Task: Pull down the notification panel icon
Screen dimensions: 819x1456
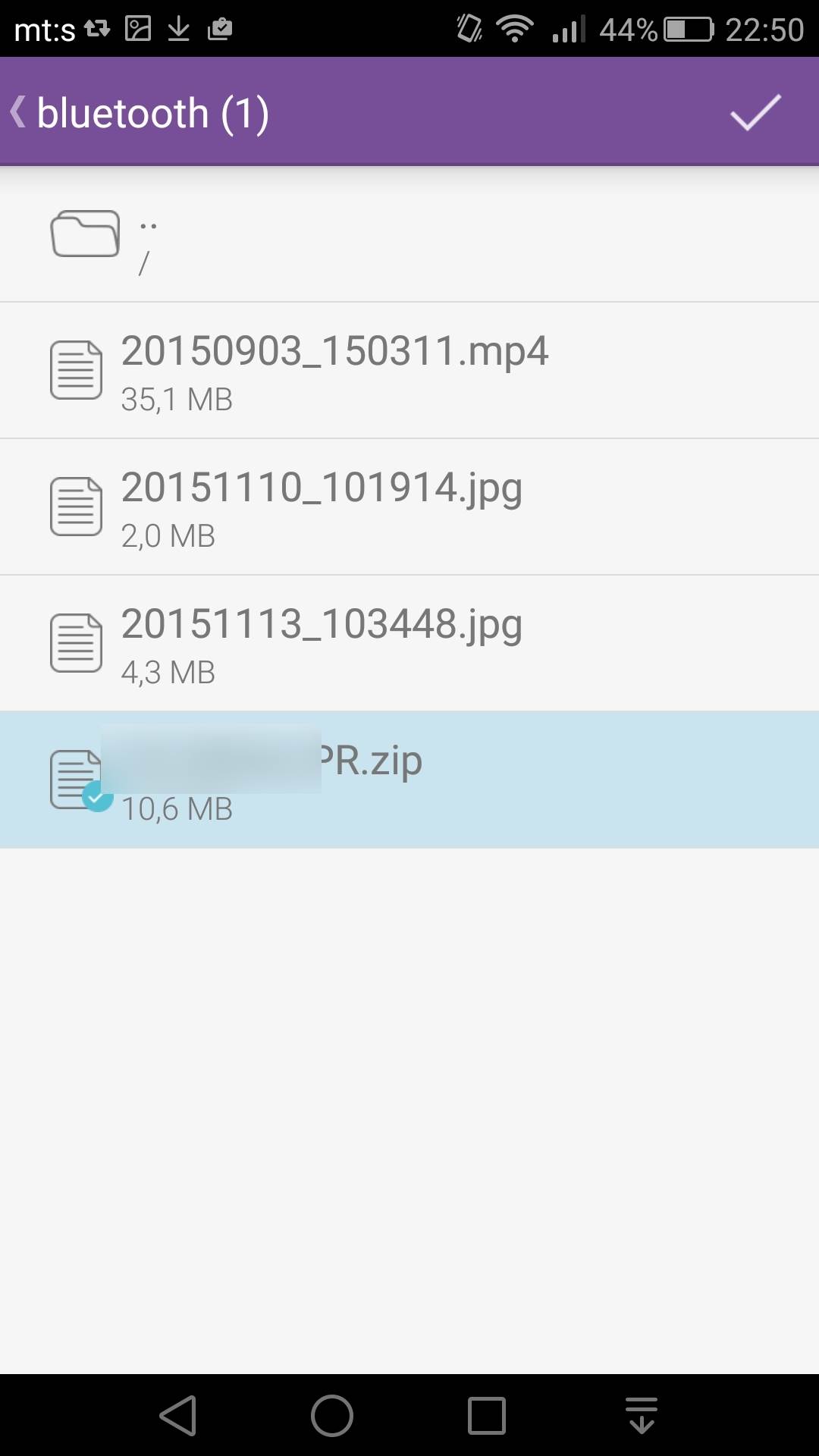Action: (642, 1415)
